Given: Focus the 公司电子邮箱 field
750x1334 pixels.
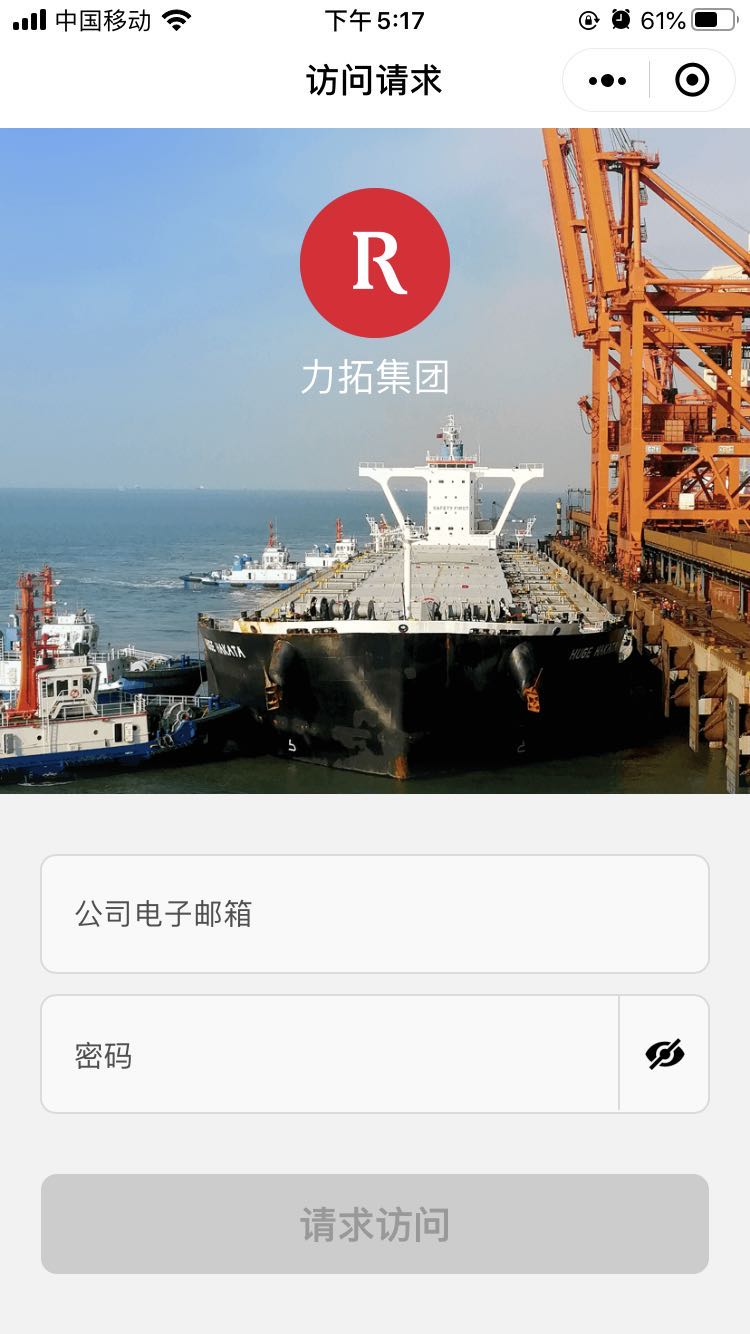Looking at the screenshot, I should [375, 914].
